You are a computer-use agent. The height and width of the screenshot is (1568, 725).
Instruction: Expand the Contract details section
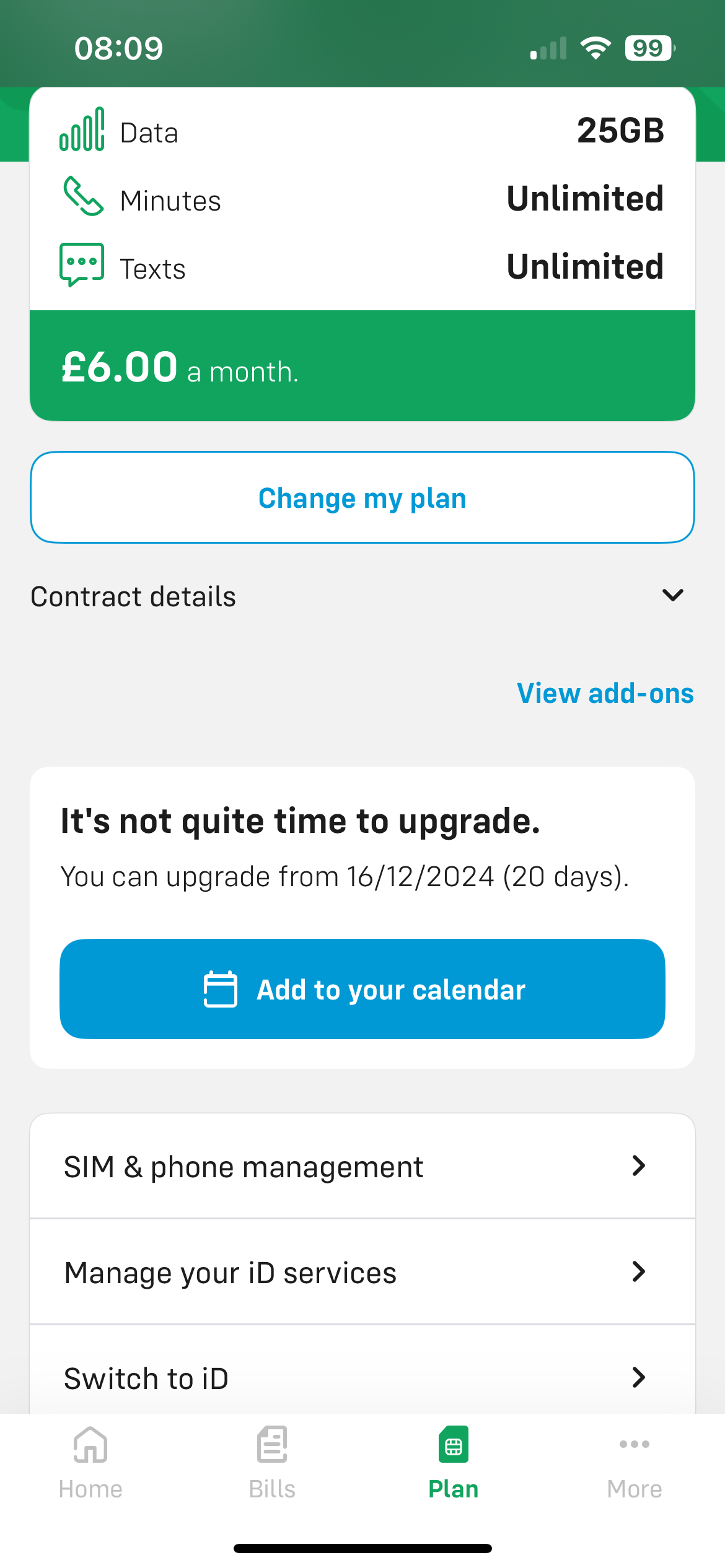[x=362, y=596]
